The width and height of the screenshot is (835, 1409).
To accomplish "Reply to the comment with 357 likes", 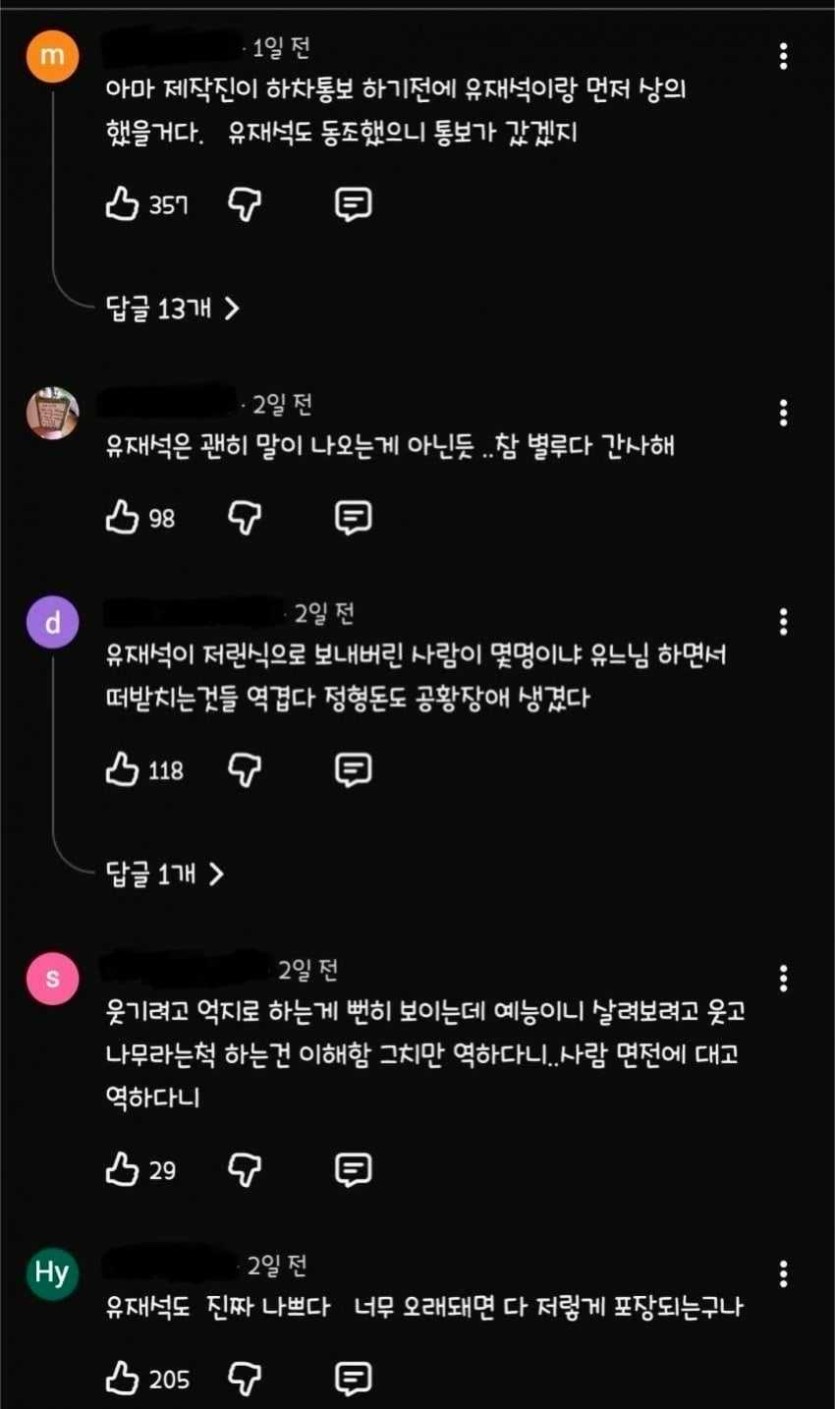I will (352, 205).
